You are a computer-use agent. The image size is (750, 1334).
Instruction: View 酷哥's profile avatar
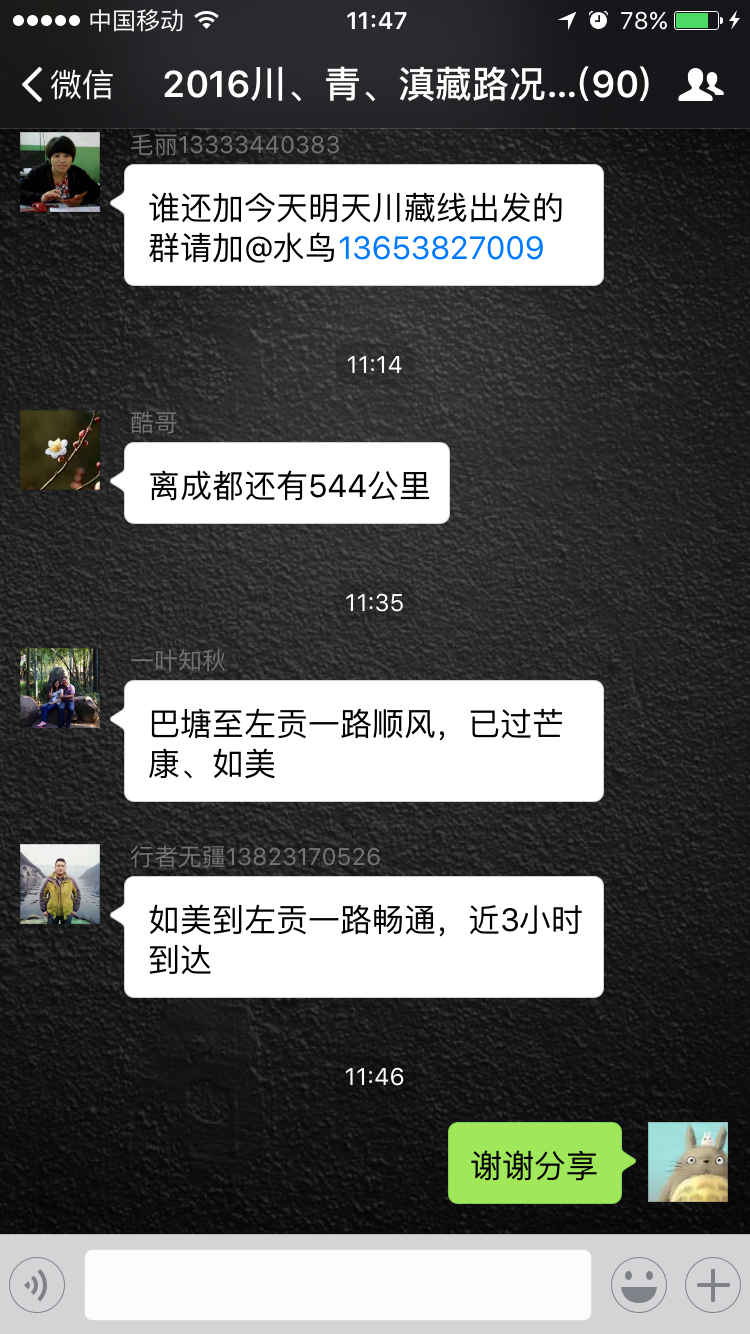tap(60, 449)
